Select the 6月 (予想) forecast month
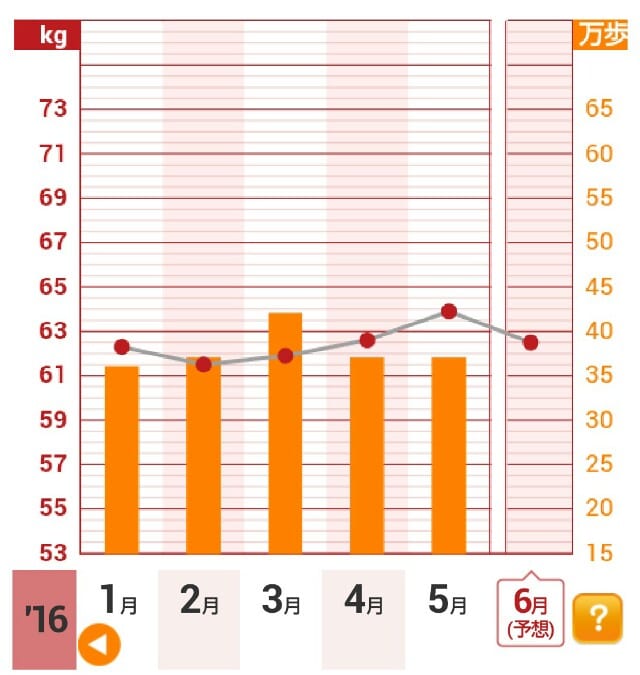The width and height of the screenshot is (640, 675). click(x=530, y=612)
